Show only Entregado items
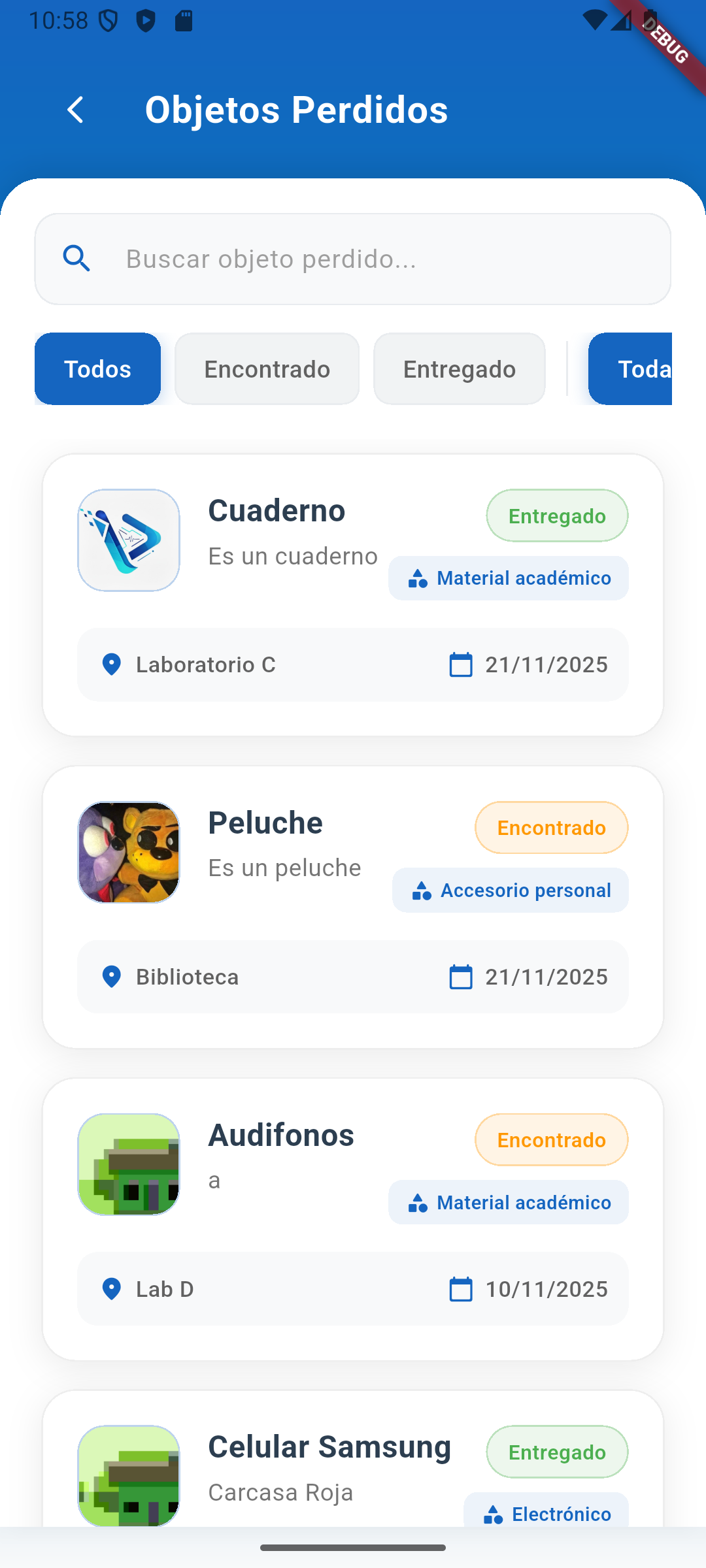The width and height of the screenshot is (706, 1568). pyautogui.click(x=459, y=369)
